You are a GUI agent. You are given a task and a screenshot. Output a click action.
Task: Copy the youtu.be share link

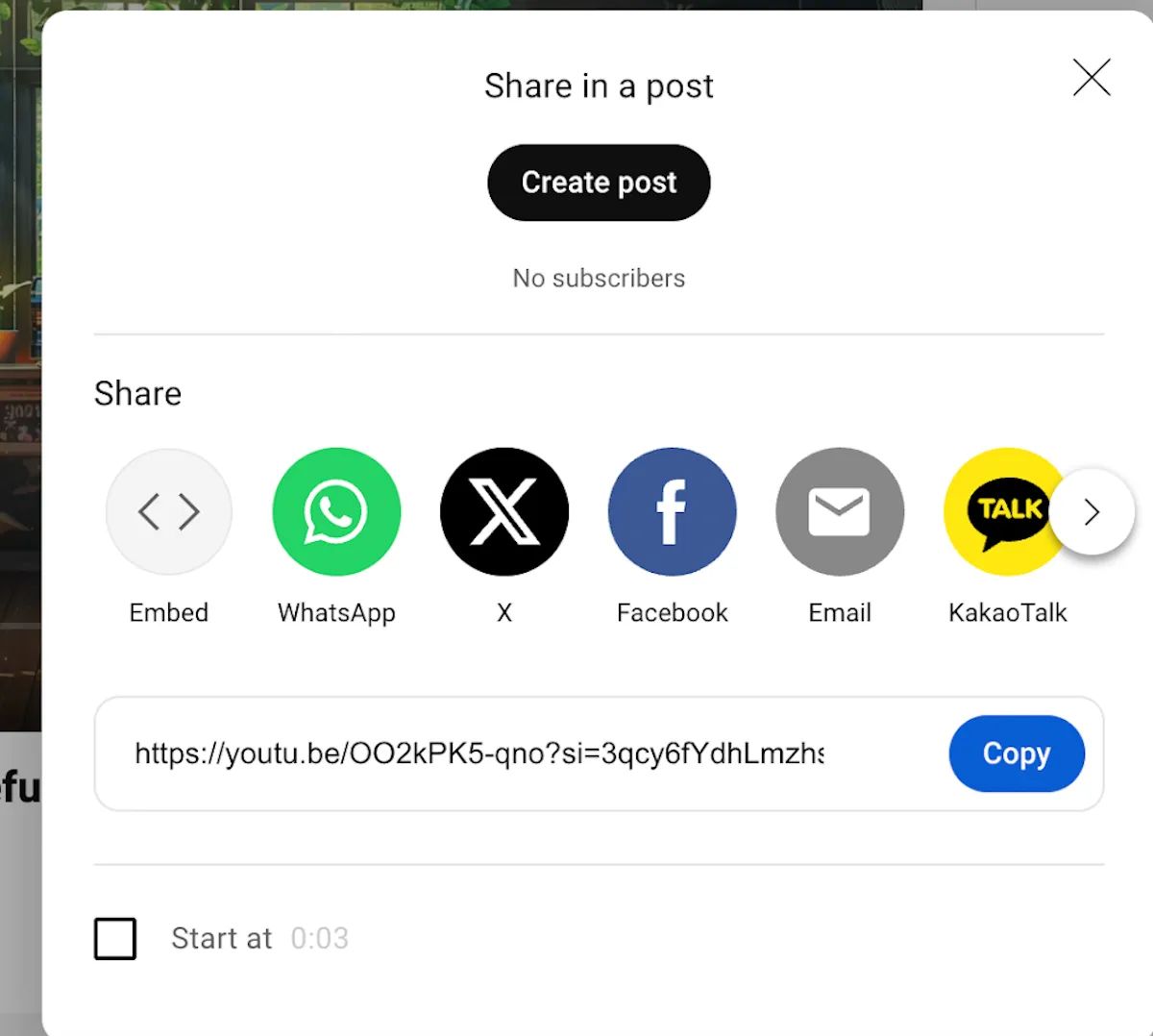point(1017,753)
